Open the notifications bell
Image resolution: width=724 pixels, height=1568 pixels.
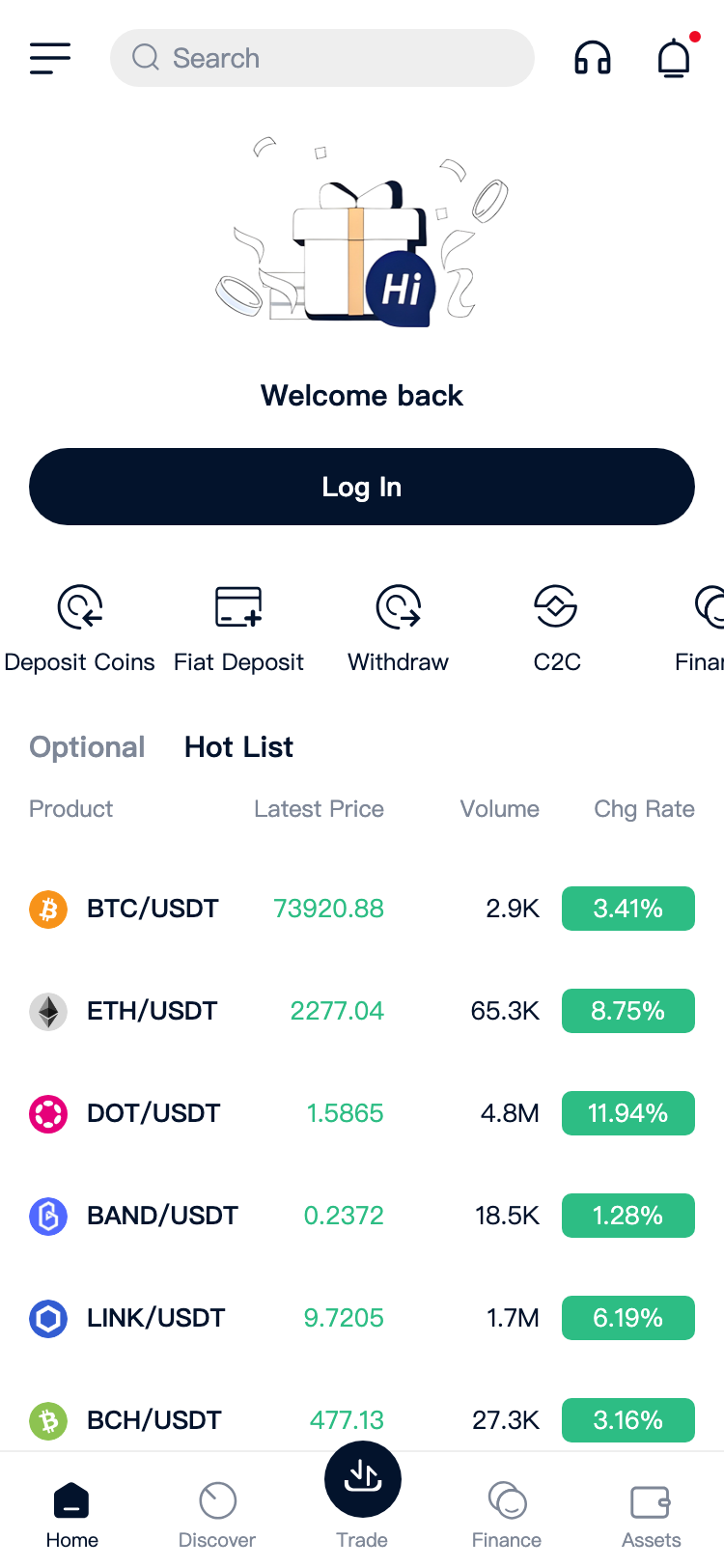coord(674,58)
